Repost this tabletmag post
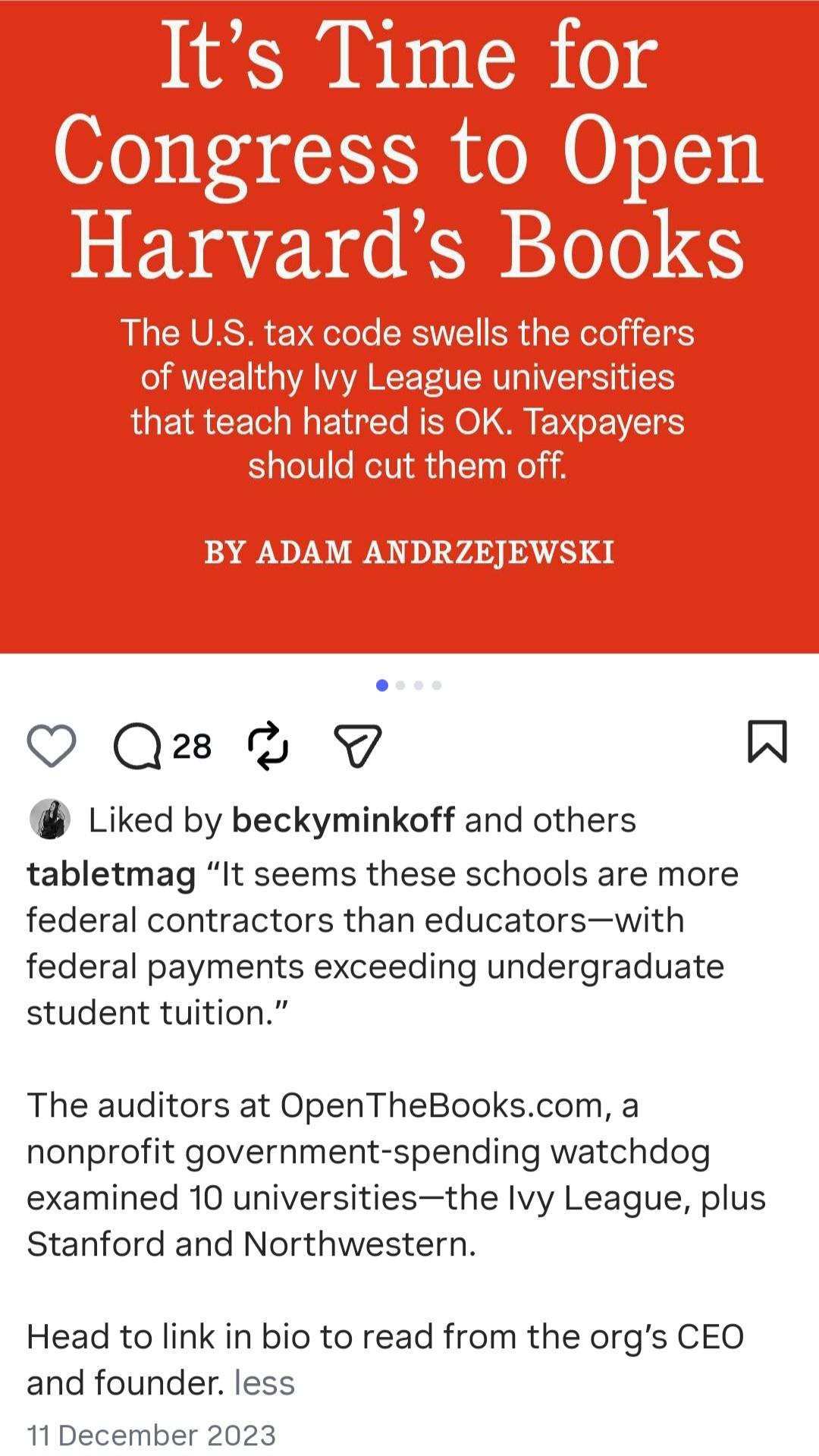This screenshot has width=819, height=1456. tap(268, 746)
